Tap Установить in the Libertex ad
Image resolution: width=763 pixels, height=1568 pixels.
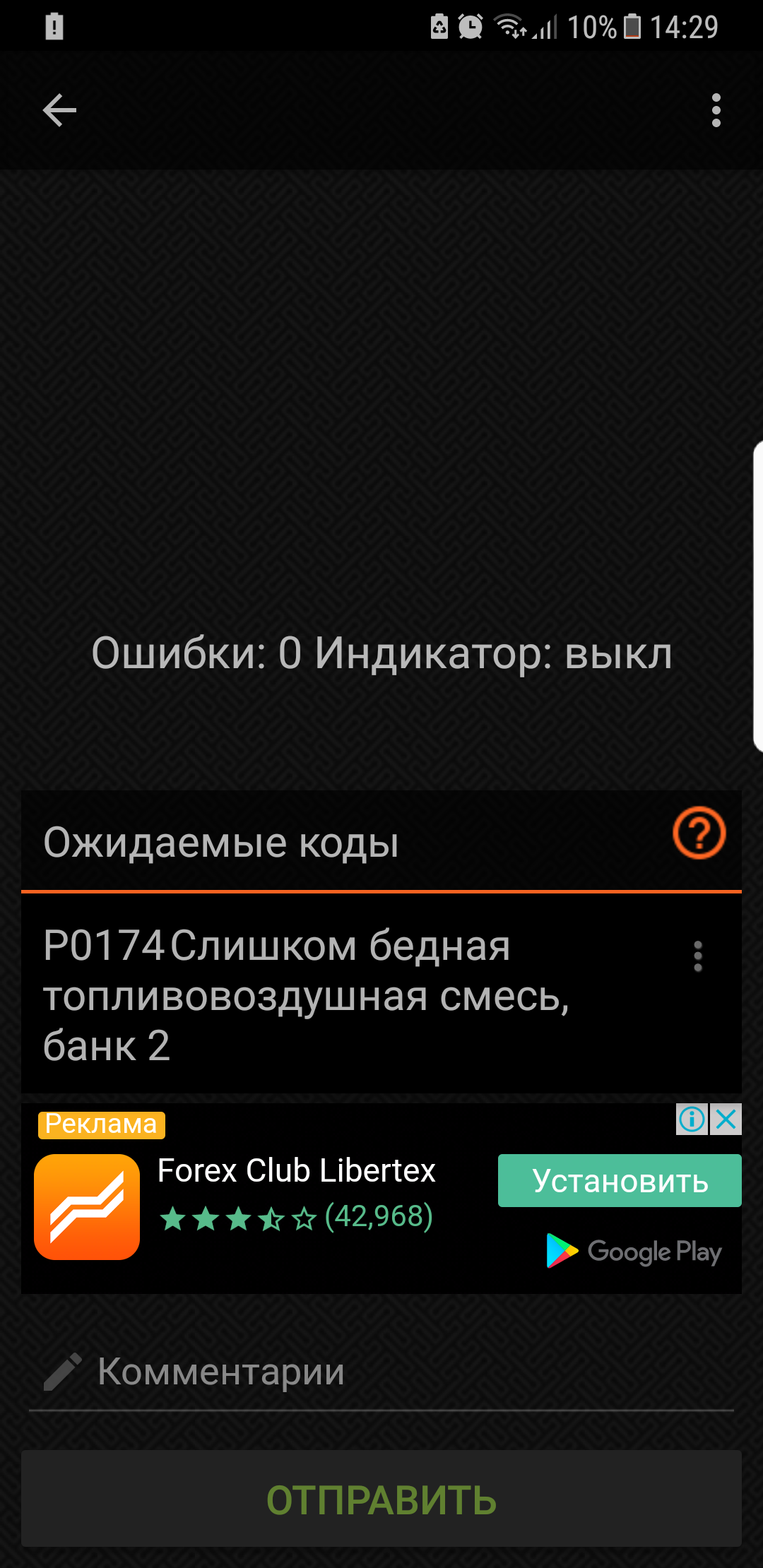coord(620,1180)
